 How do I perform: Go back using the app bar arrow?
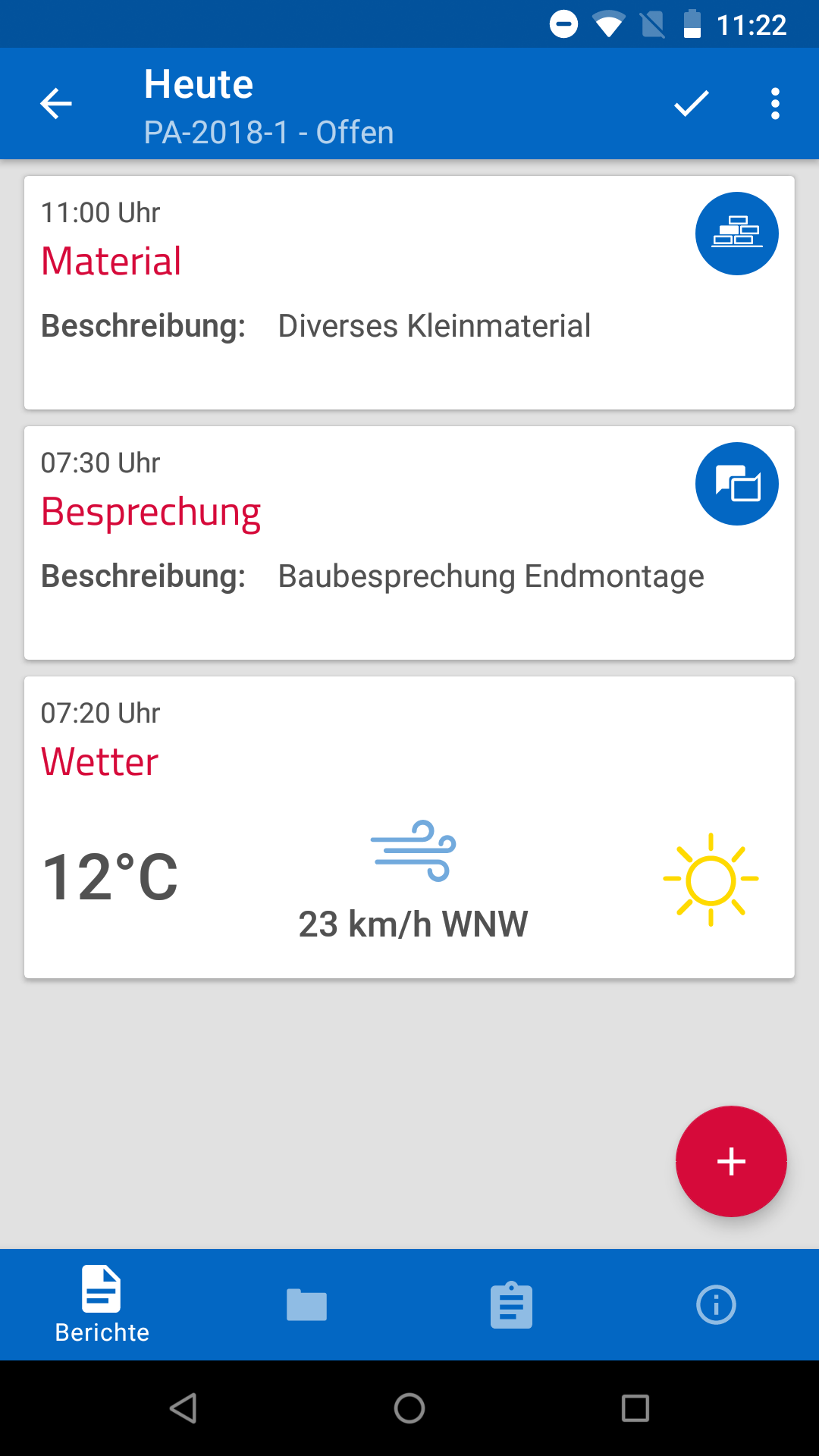(56, 104)
